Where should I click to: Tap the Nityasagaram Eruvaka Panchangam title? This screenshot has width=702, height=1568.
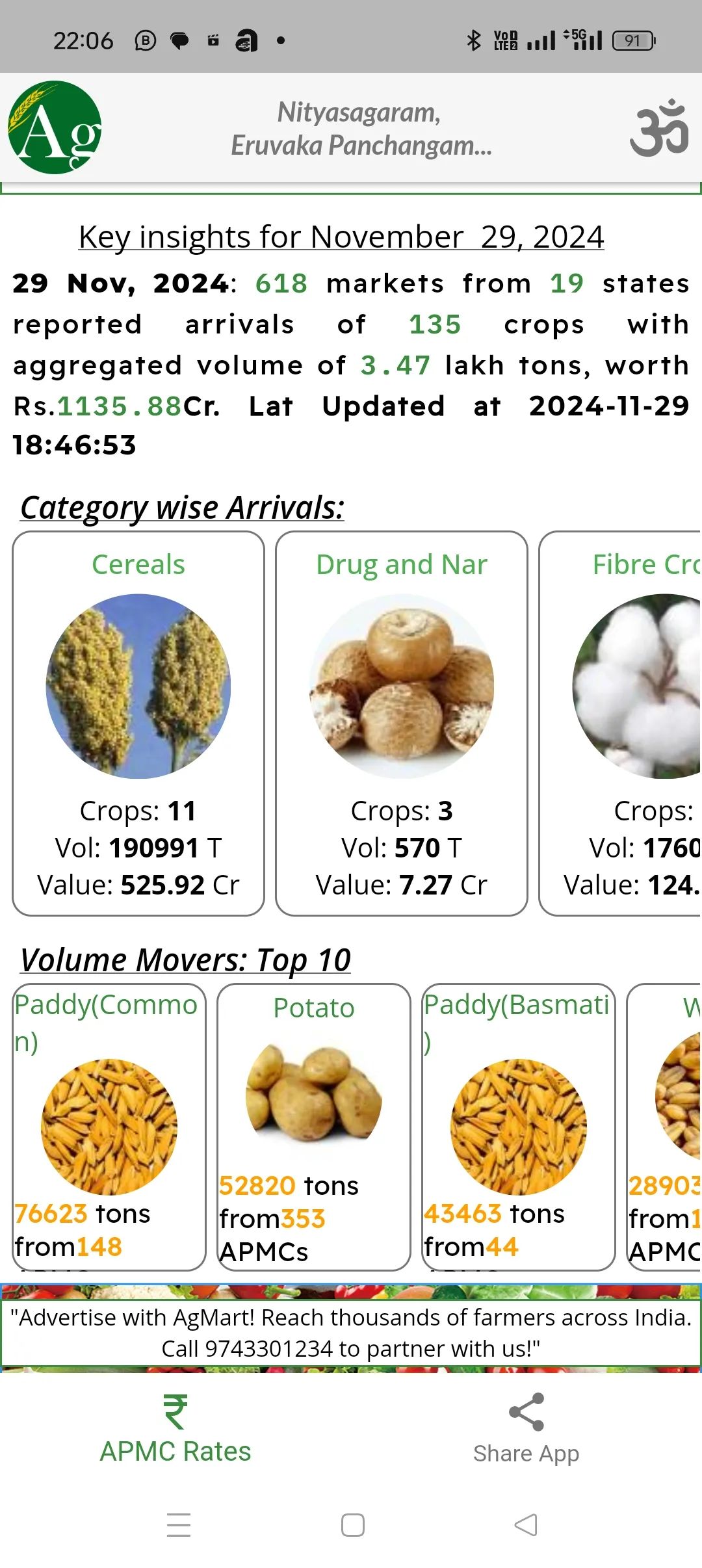pos(359,129)
